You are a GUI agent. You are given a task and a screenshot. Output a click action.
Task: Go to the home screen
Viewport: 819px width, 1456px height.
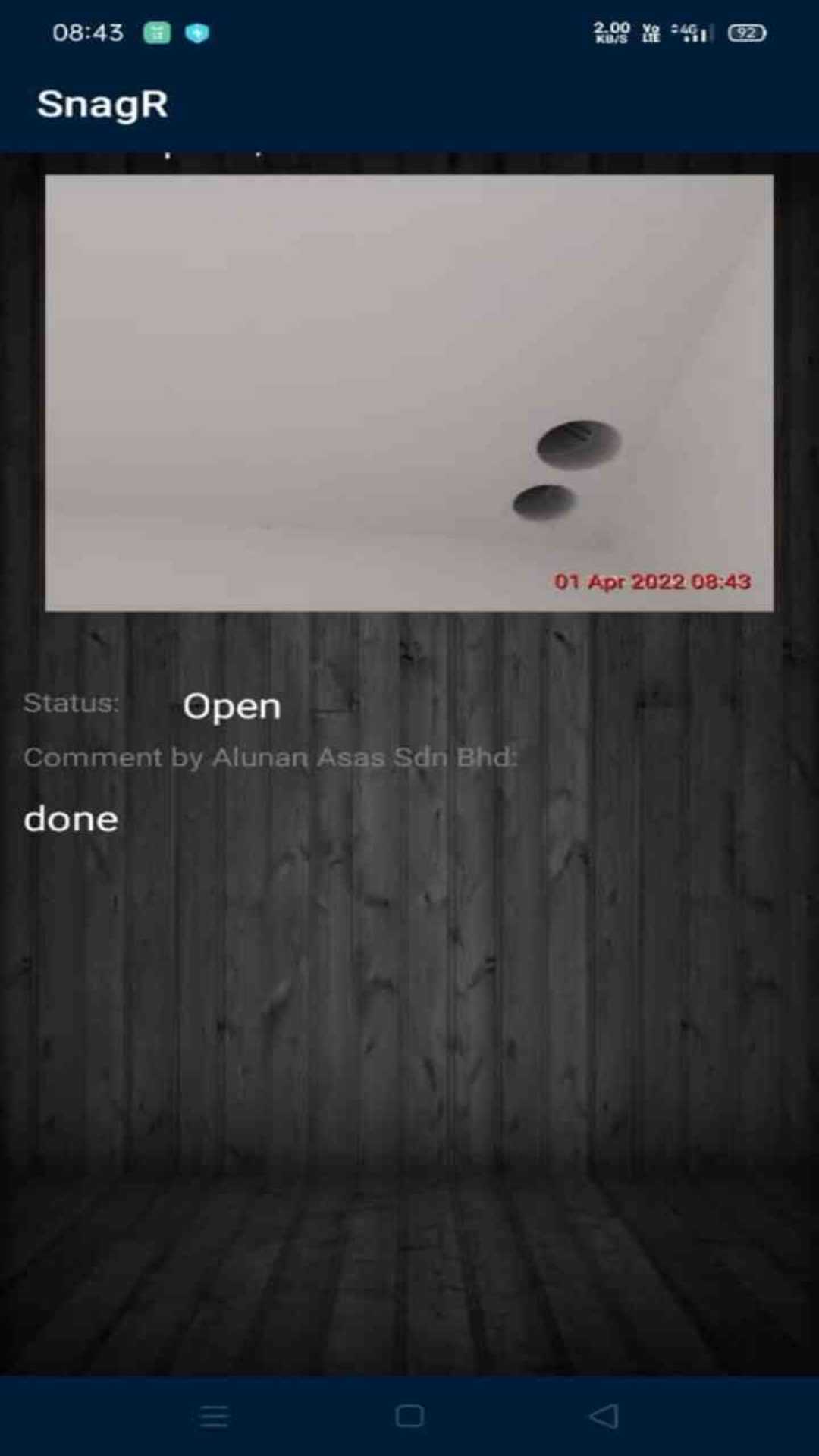click(409, 1416)
